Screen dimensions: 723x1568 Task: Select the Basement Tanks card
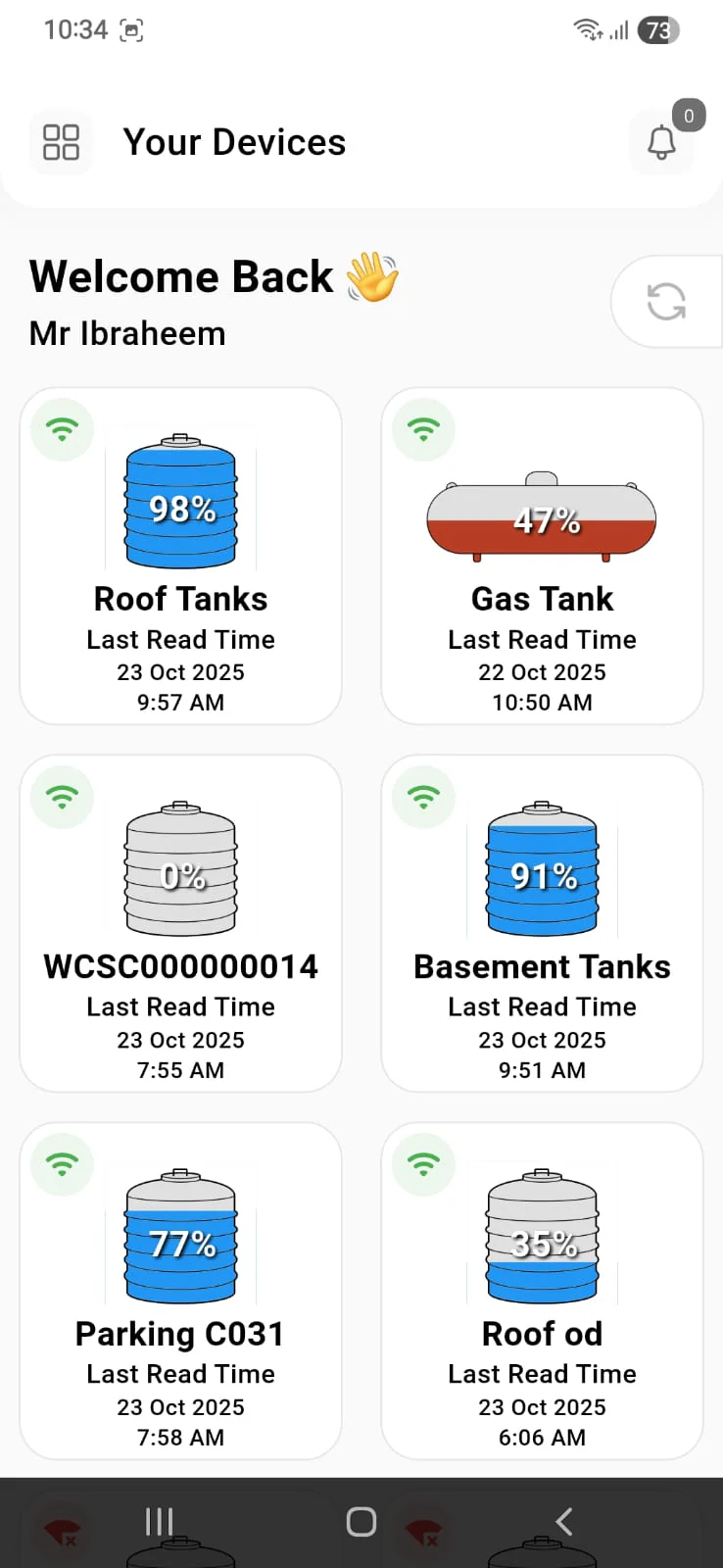click(x=542, y=923)
